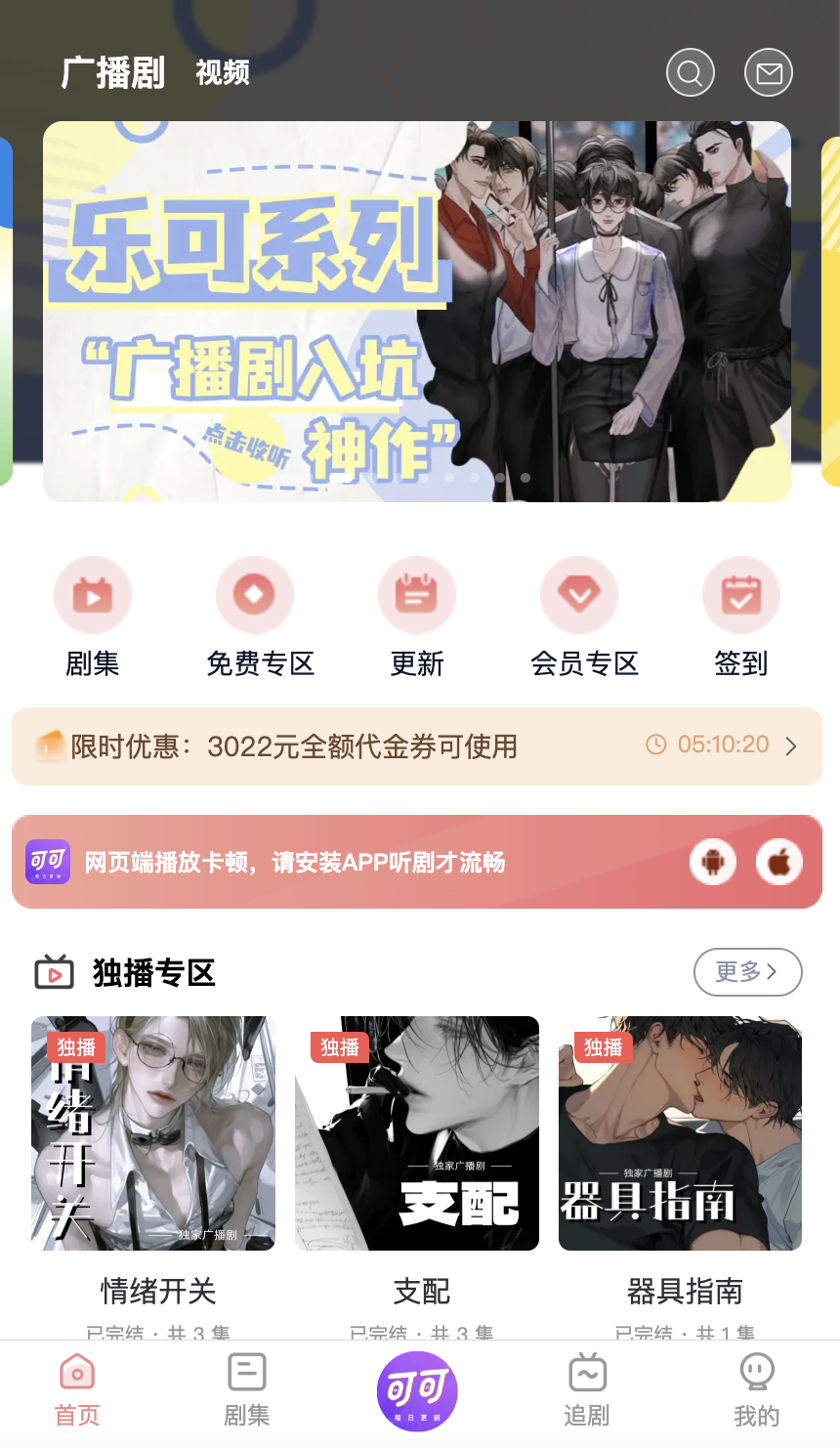Go to the 我的 tab
840x1448 pixels.
[x=757, y=1390]
